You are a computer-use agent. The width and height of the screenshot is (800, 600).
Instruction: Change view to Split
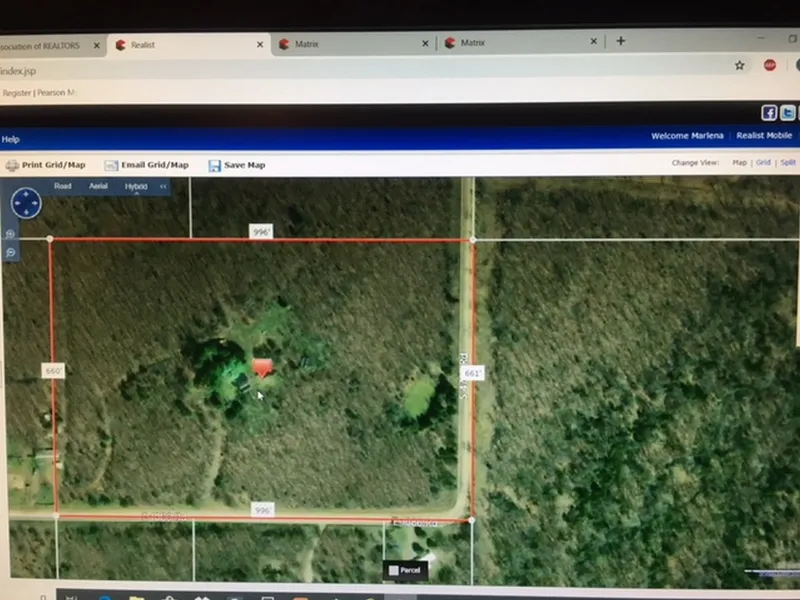(788, 162)
